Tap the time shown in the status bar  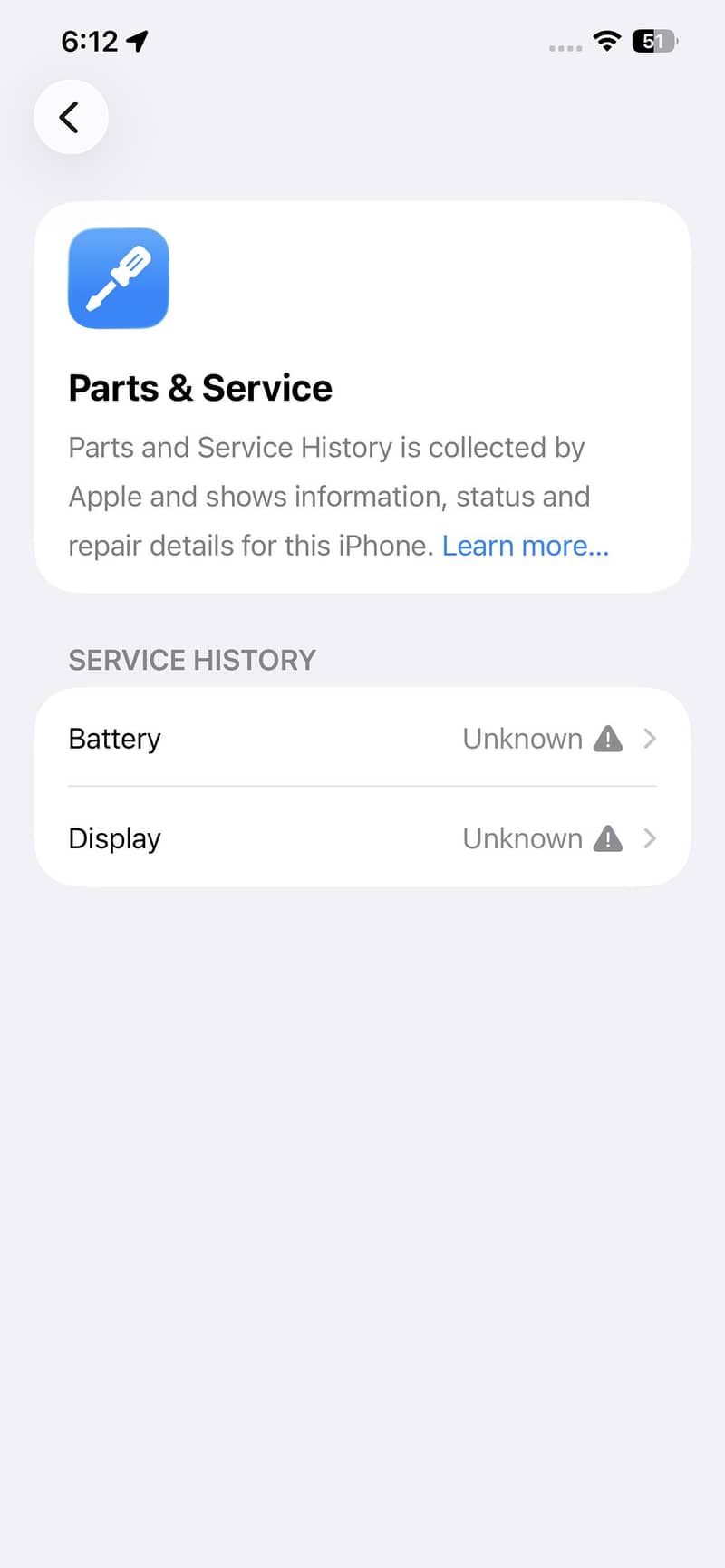pos(88,40)
